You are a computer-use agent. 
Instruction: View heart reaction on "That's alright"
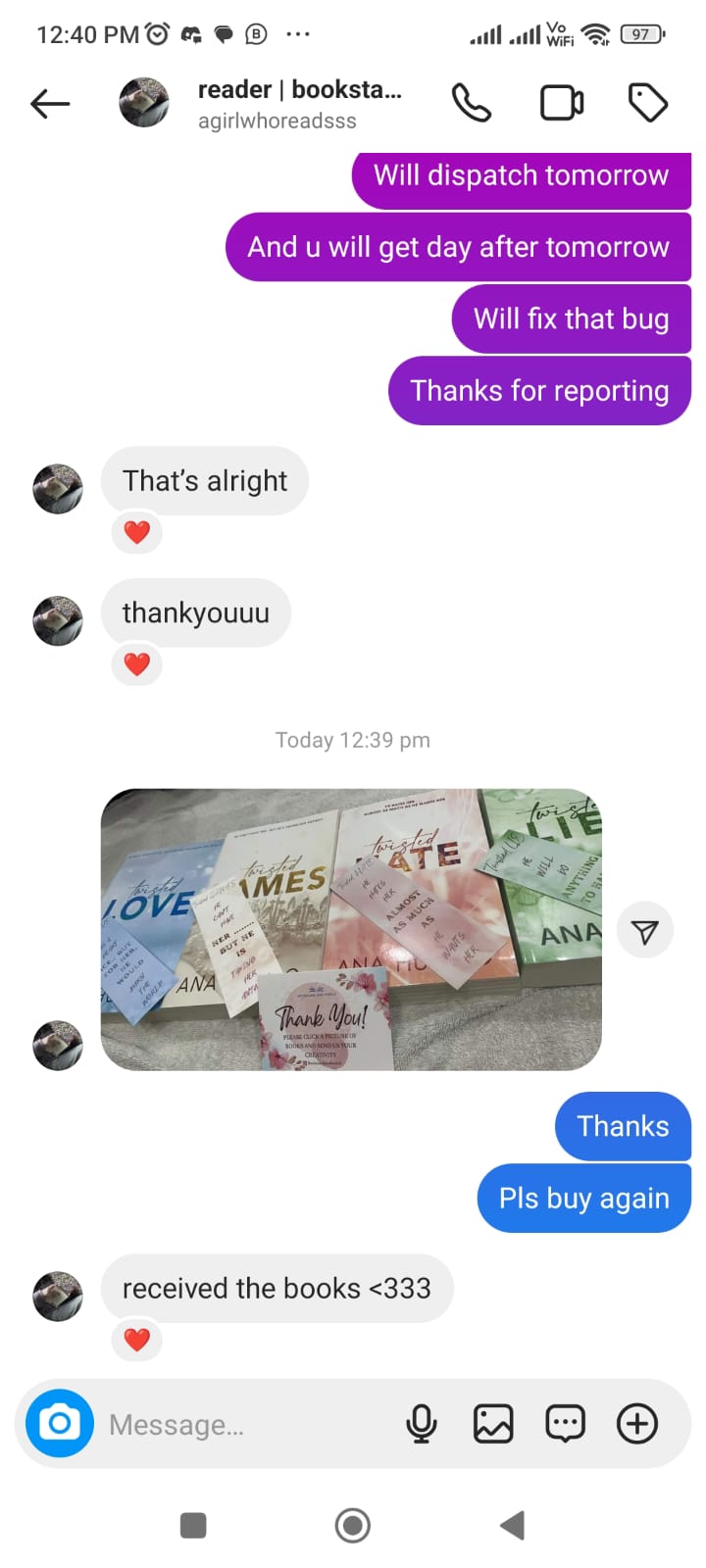[x=136, y=532]
